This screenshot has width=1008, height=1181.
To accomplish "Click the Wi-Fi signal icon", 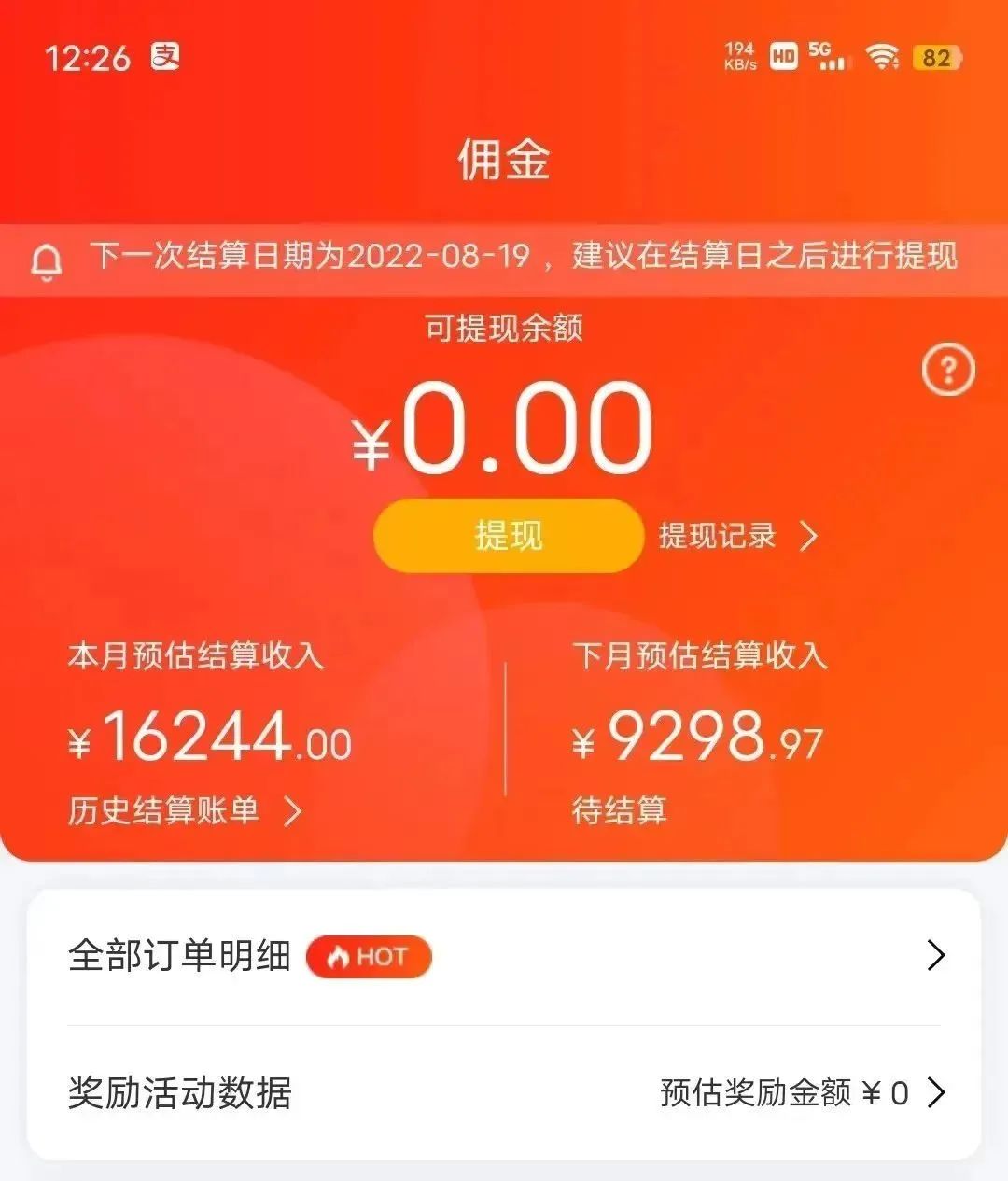I will 881,58.
